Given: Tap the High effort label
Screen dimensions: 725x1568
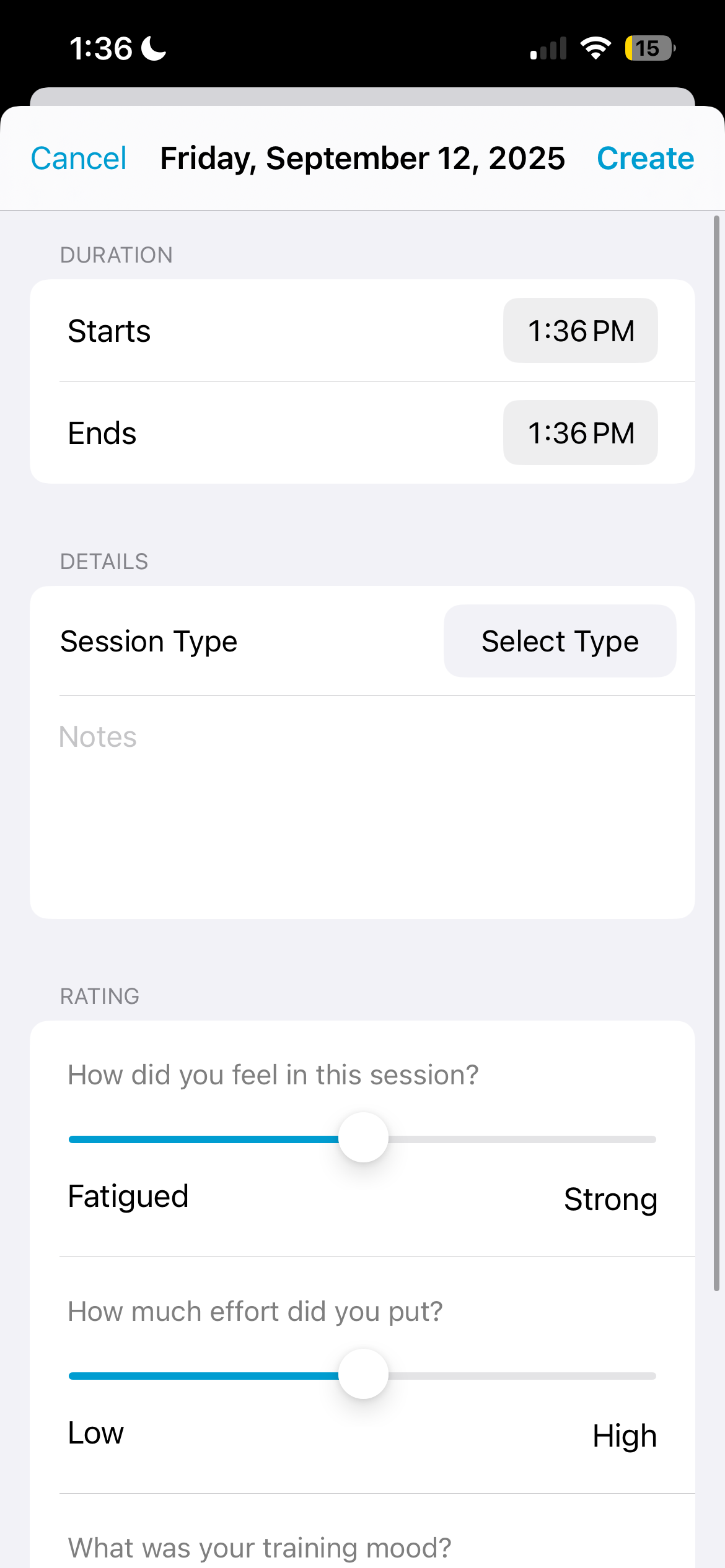Looking at the screenshot, I should point(625,1435).
